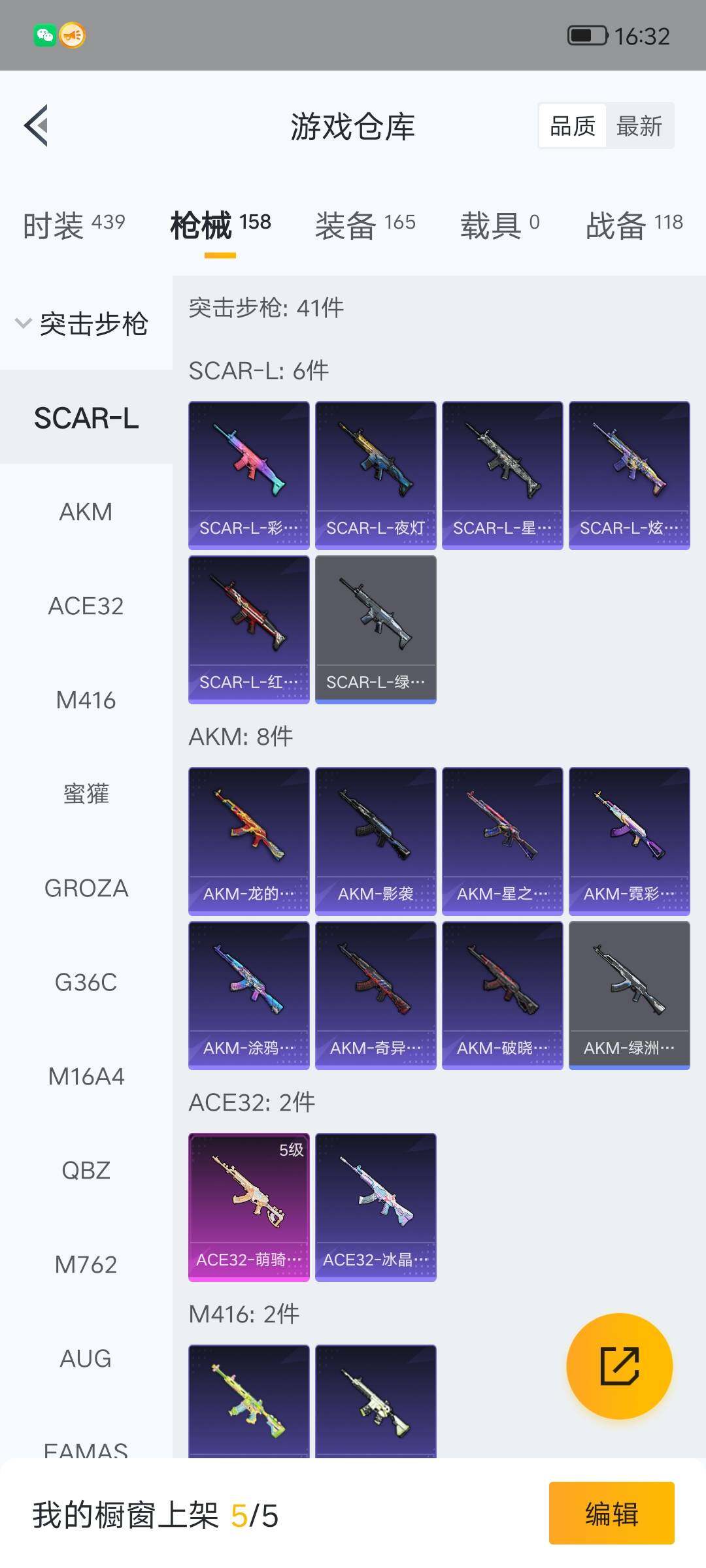Screen dimensions: 706x1568
Task: Choose M762 from the sidebar
Action: [86, 1265]
